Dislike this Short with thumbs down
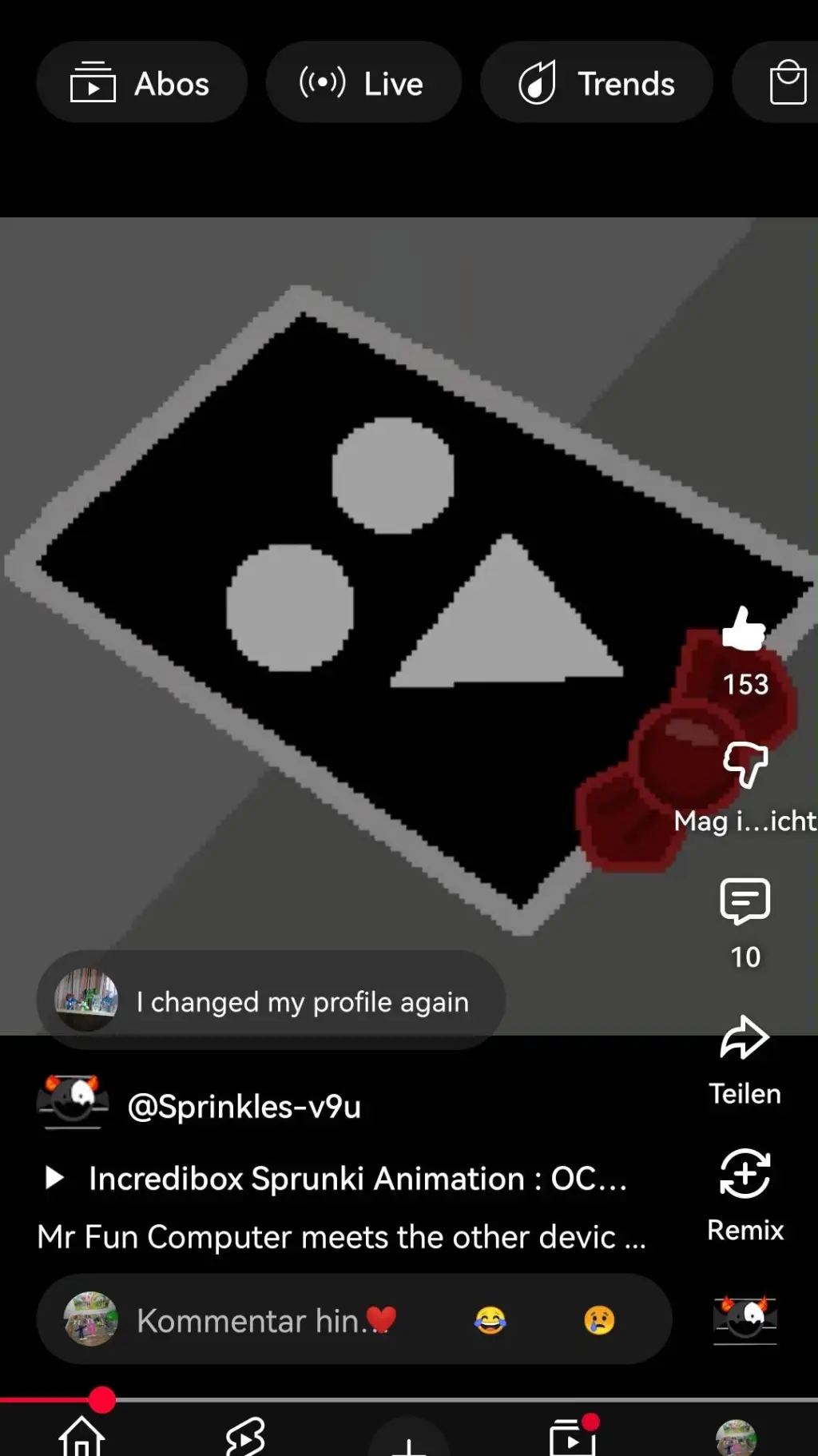 pyautogui.click(x=745, y=764)
